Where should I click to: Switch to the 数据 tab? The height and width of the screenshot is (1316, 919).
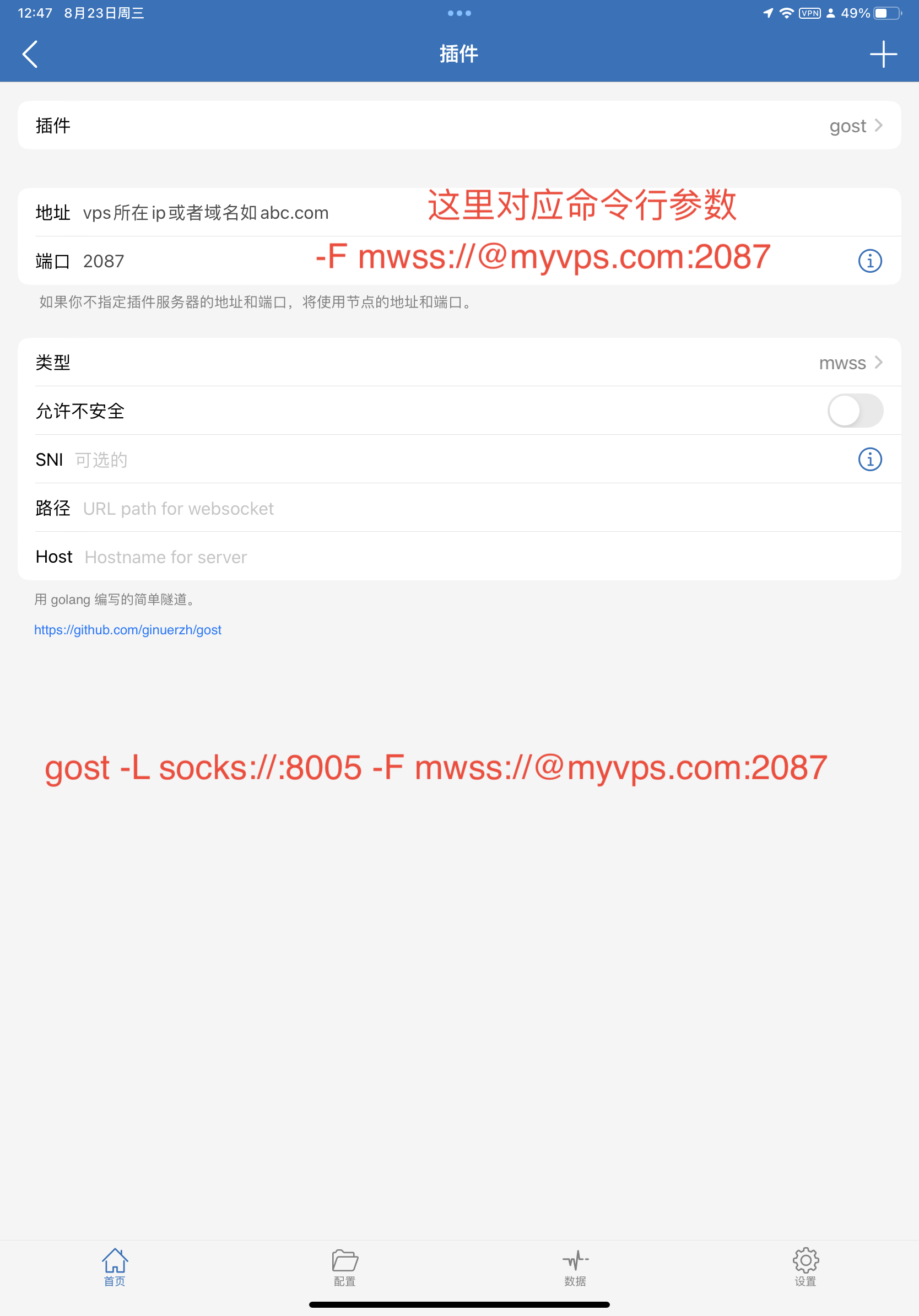pos(575,1267)
